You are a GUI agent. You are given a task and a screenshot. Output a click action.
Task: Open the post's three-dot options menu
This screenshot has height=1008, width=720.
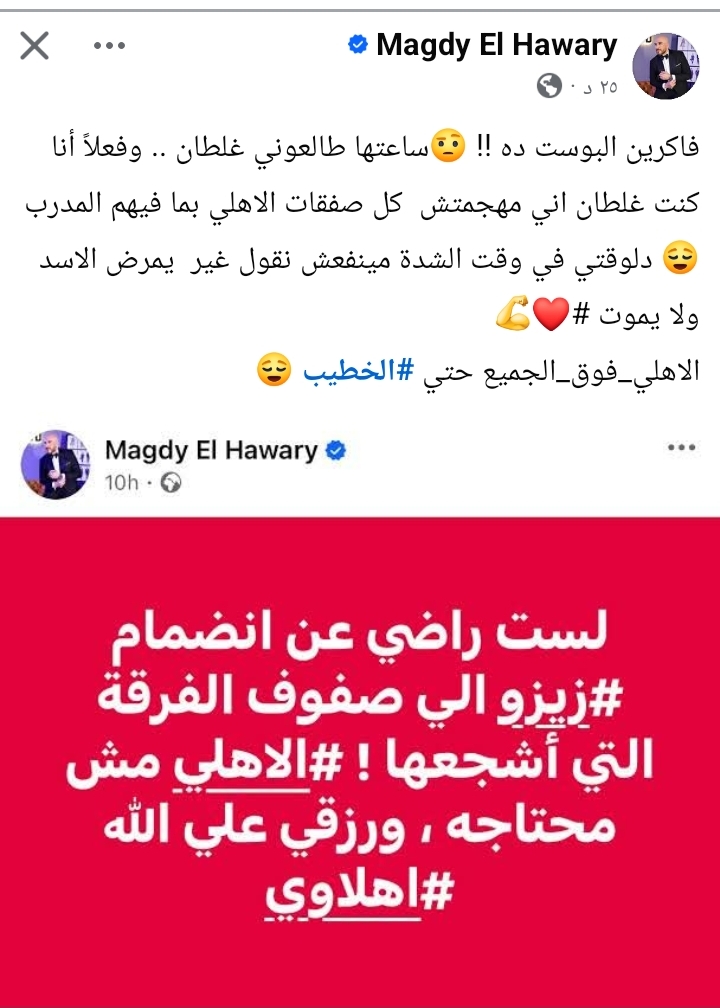(x=109, y=45)
